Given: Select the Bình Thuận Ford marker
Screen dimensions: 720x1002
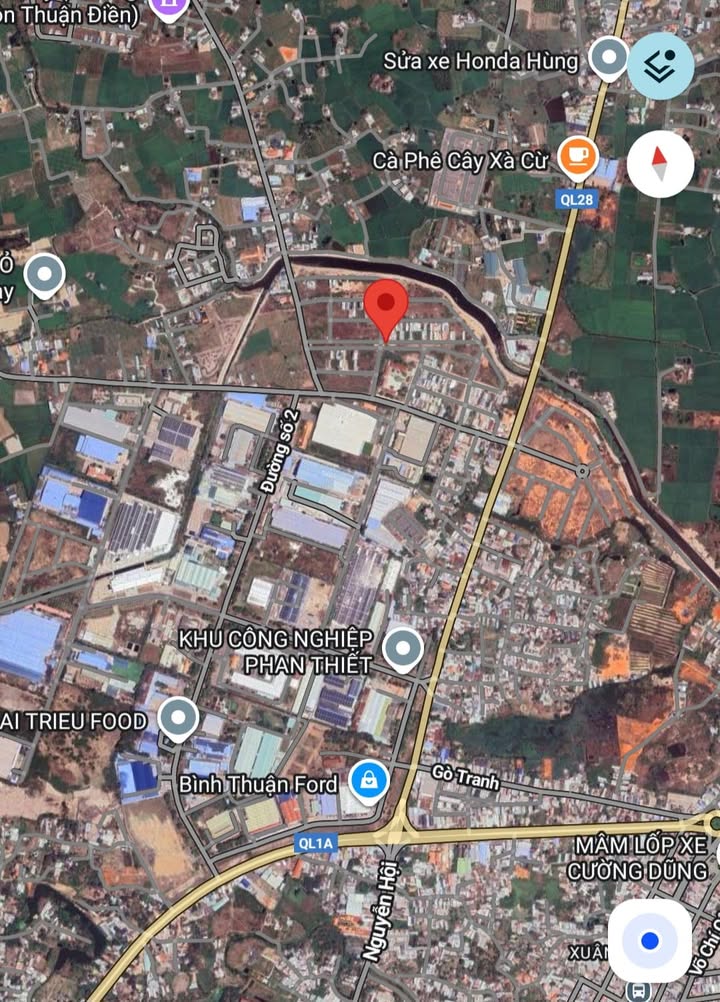Looking at the screenshot, I should click(x=370, y=783).
